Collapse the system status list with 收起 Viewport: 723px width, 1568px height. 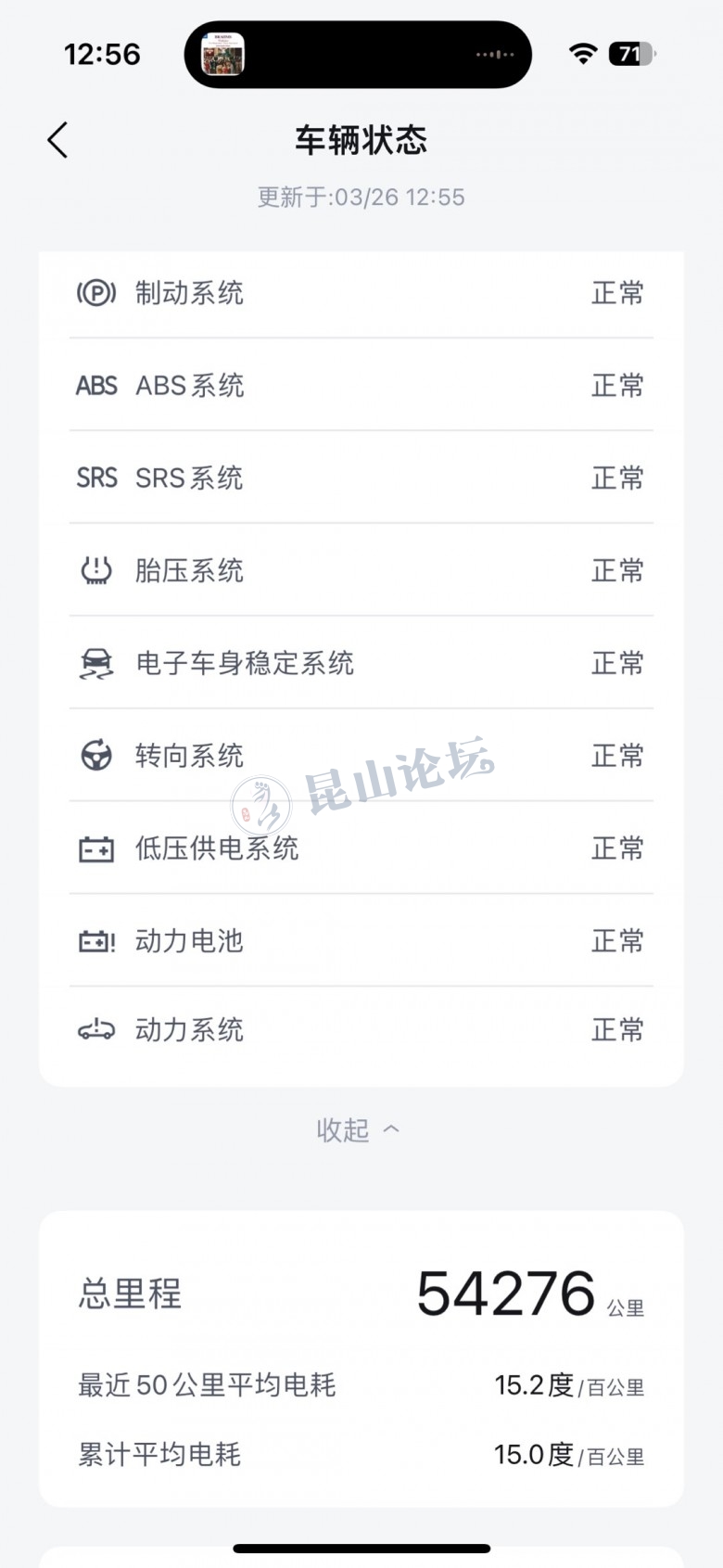358,1129
